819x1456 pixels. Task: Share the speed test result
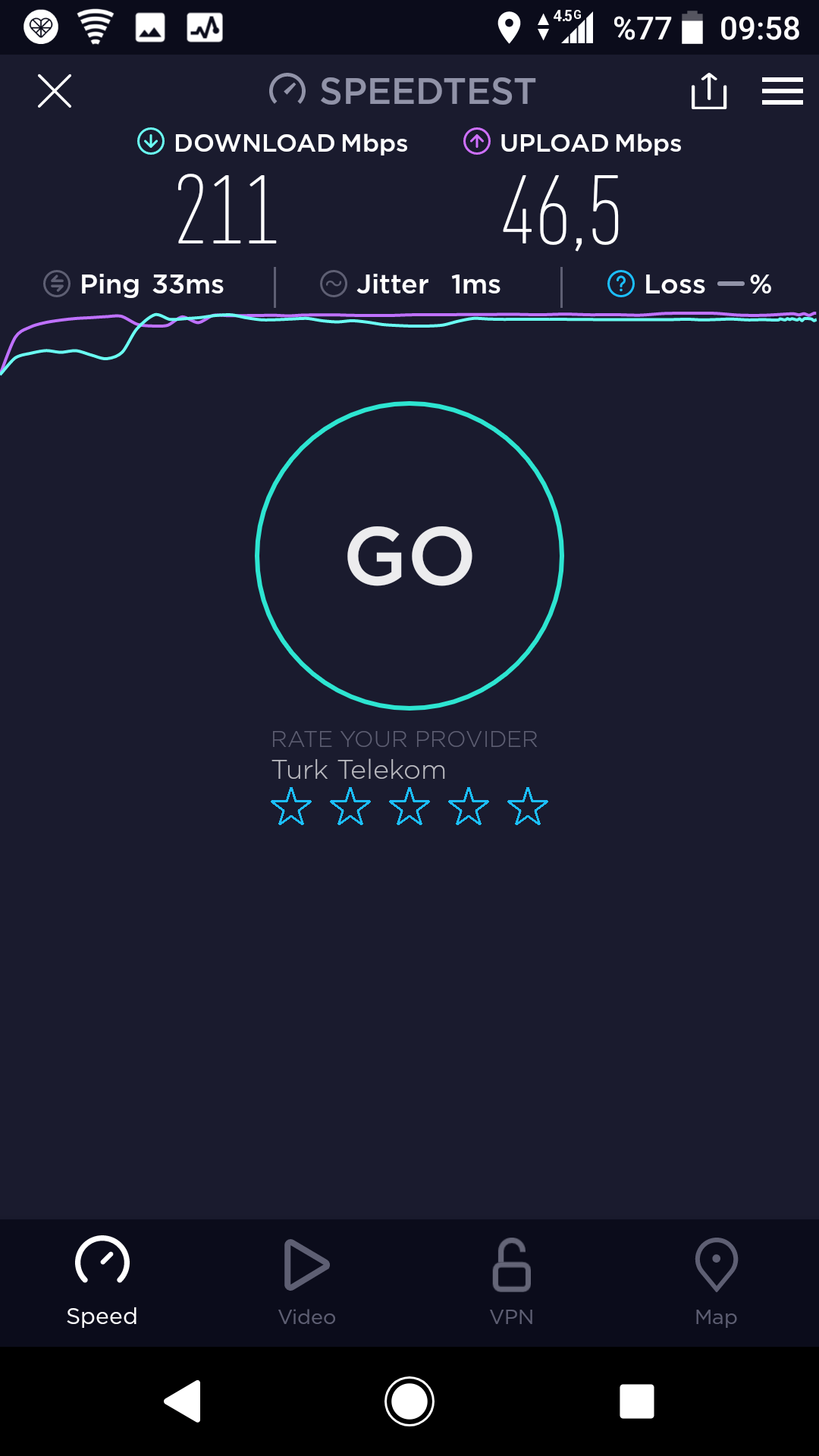pos(709,91)
